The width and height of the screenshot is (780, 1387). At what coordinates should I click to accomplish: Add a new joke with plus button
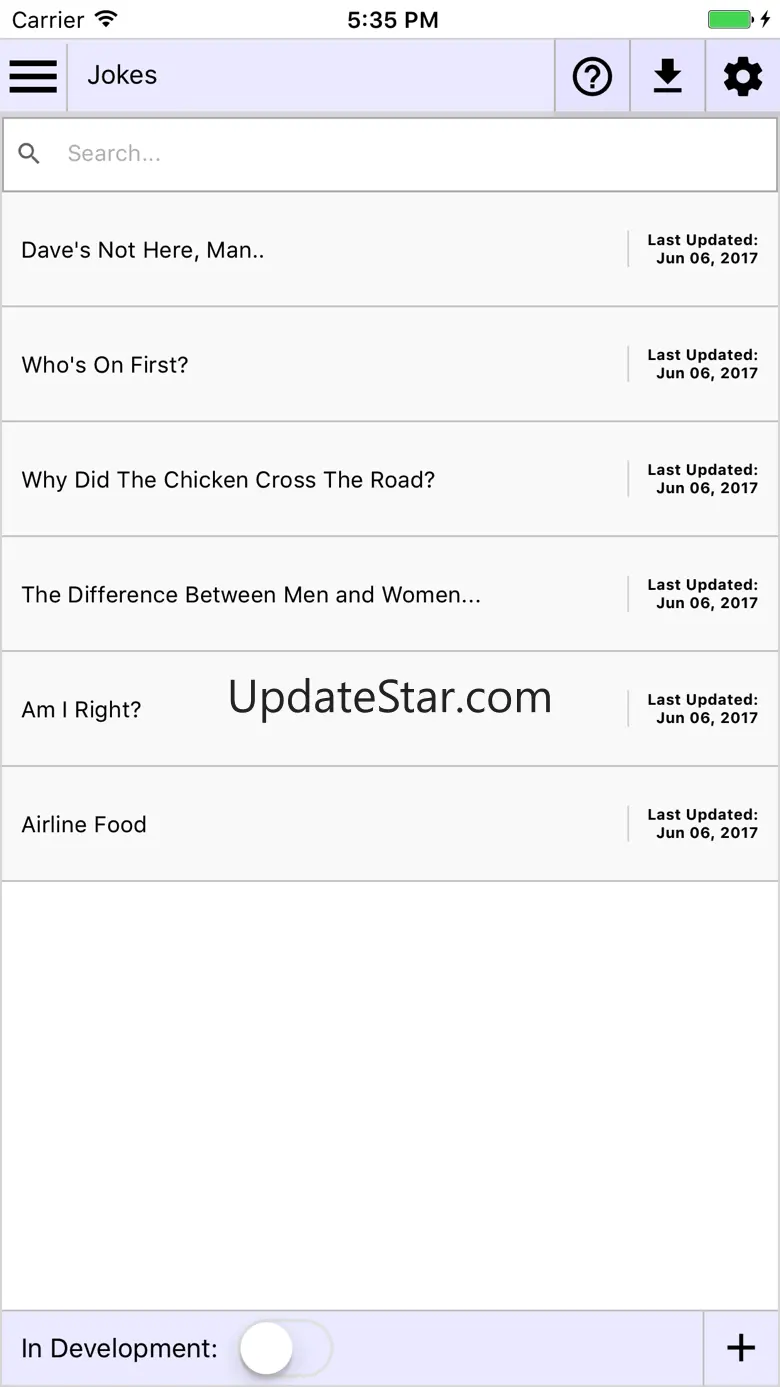click(x=741, y=1348)
